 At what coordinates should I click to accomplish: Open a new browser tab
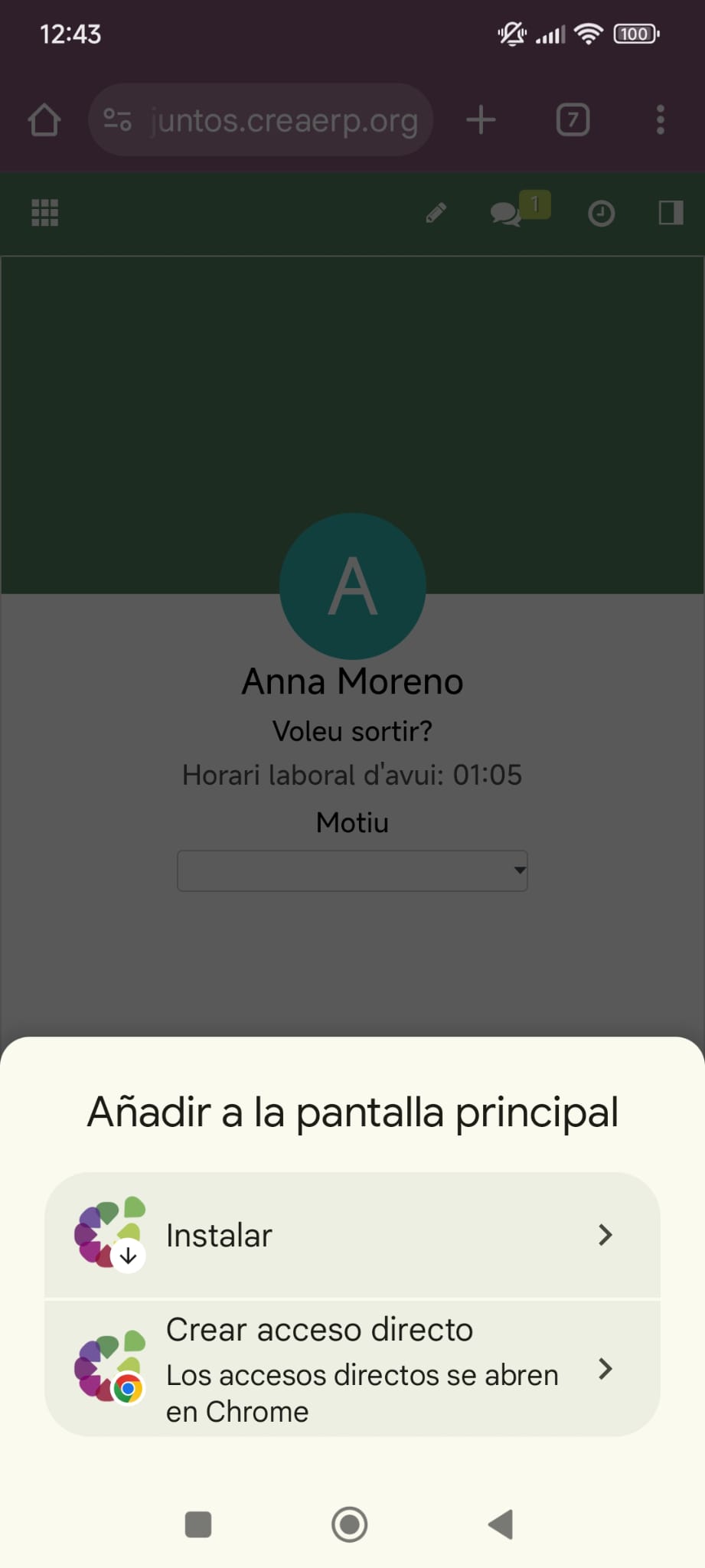coord(481,120)
